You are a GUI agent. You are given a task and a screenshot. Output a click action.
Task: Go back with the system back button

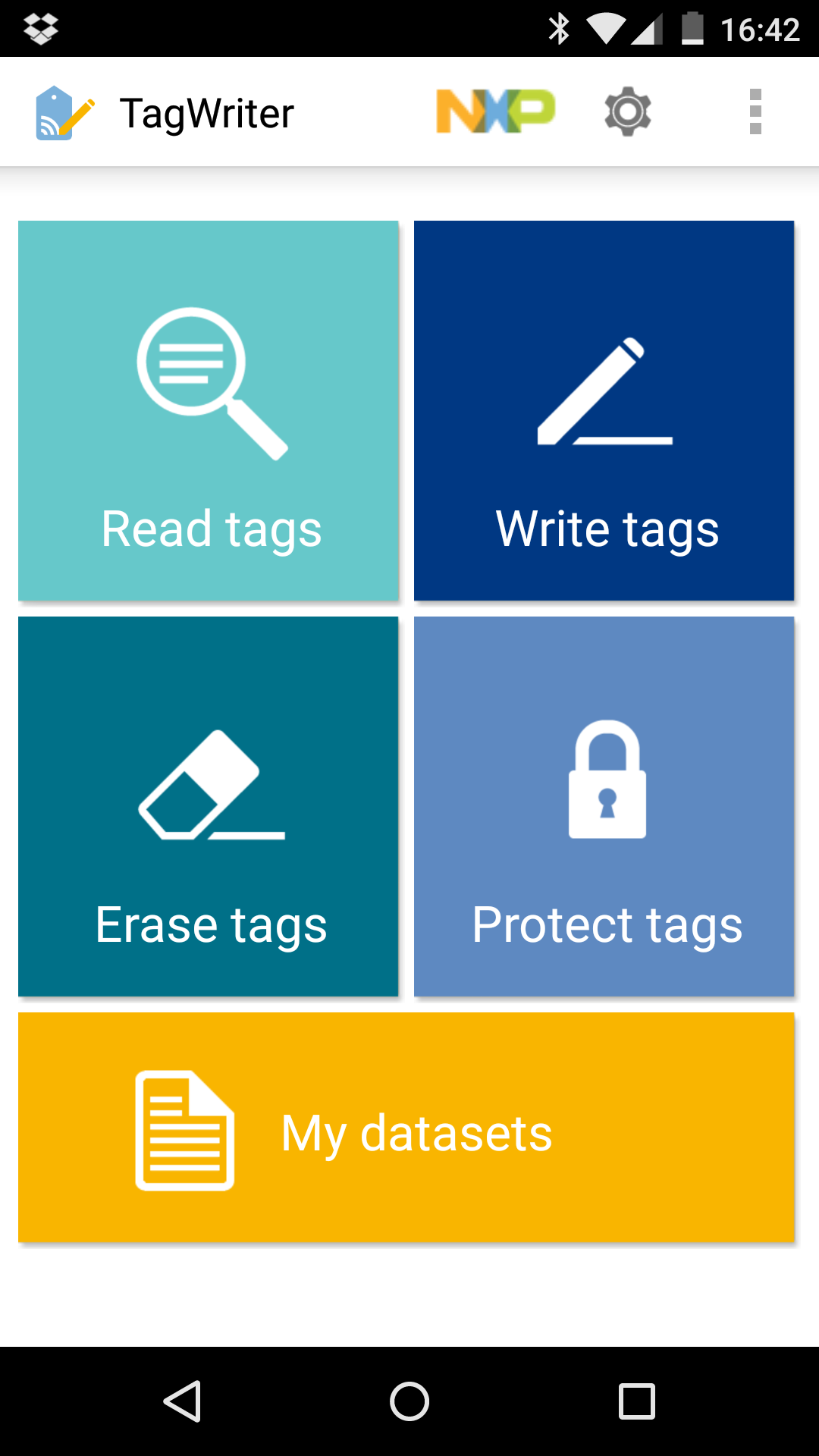(x=182, y=1401)
